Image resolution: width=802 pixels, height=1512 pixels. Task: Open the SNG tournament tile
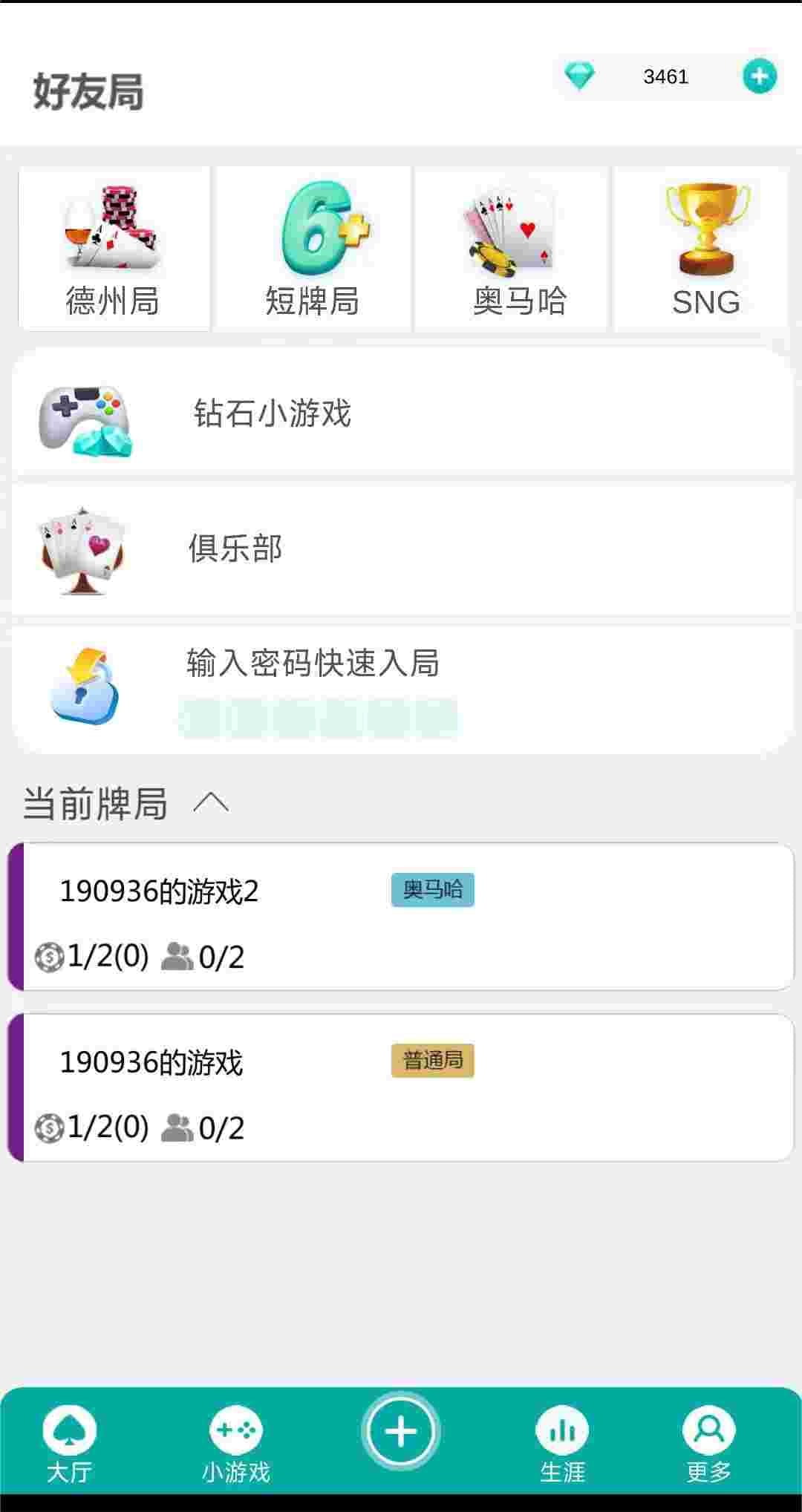point(702,249)
